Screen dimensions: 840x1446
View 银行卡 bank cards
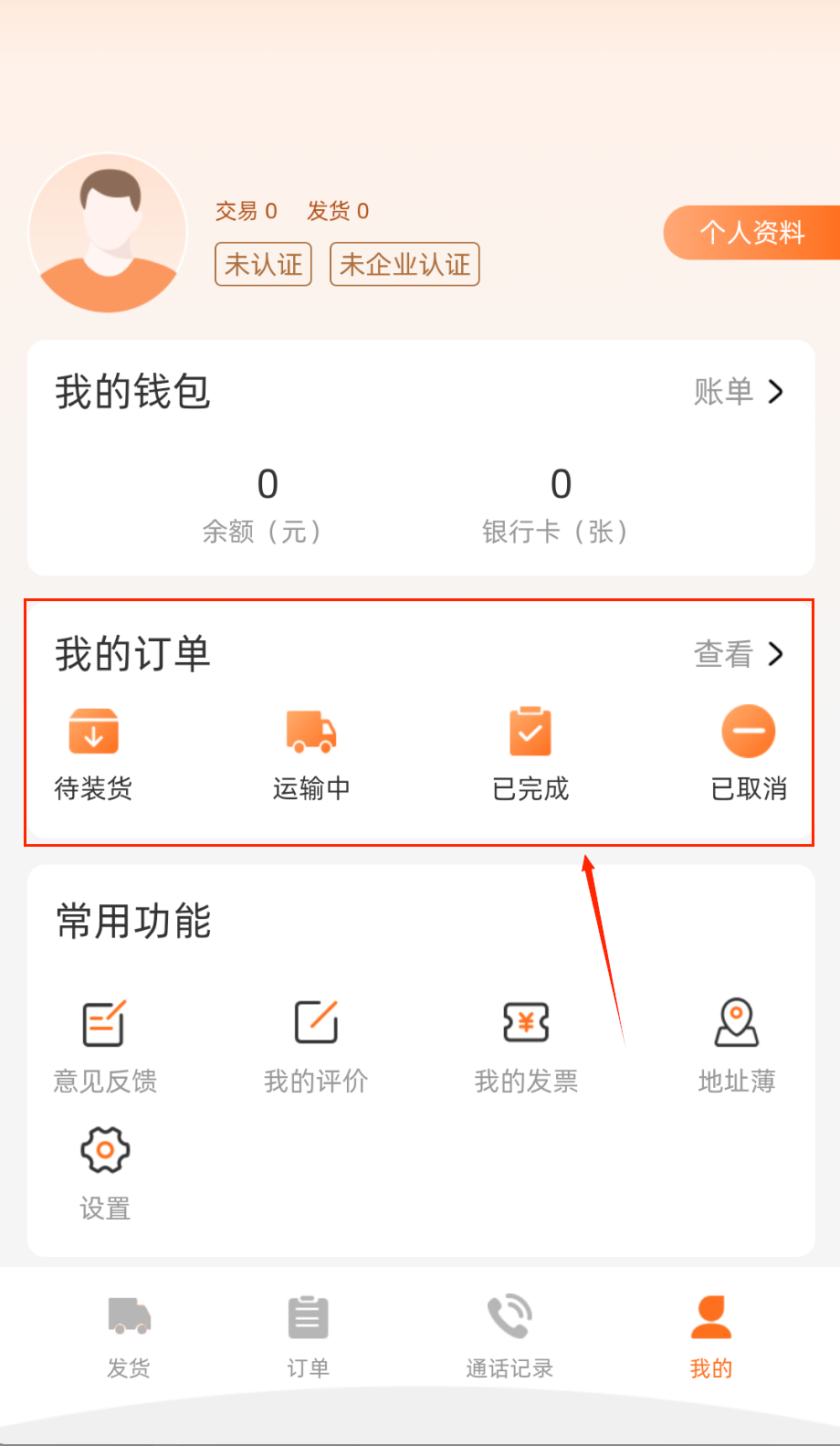point(560,504)
